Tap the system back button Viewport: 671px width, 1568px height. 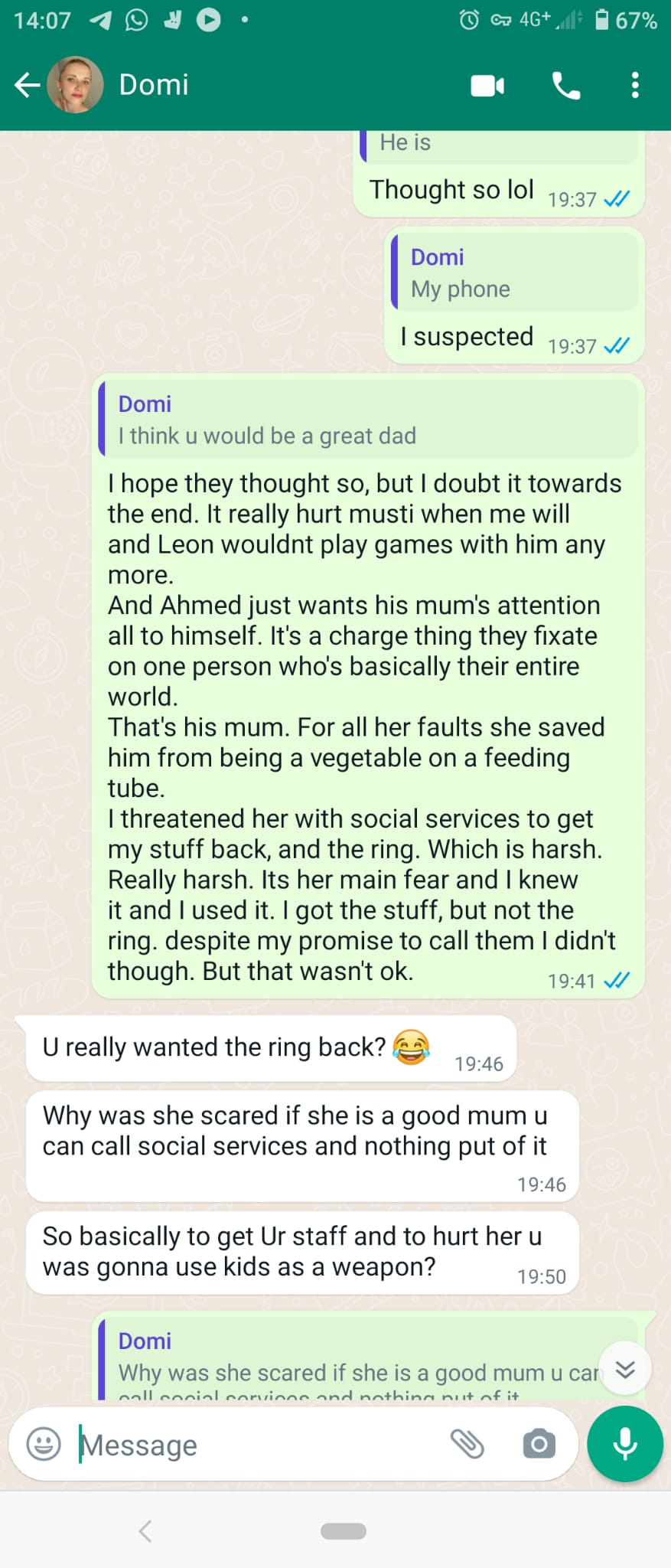[145, 1531]
